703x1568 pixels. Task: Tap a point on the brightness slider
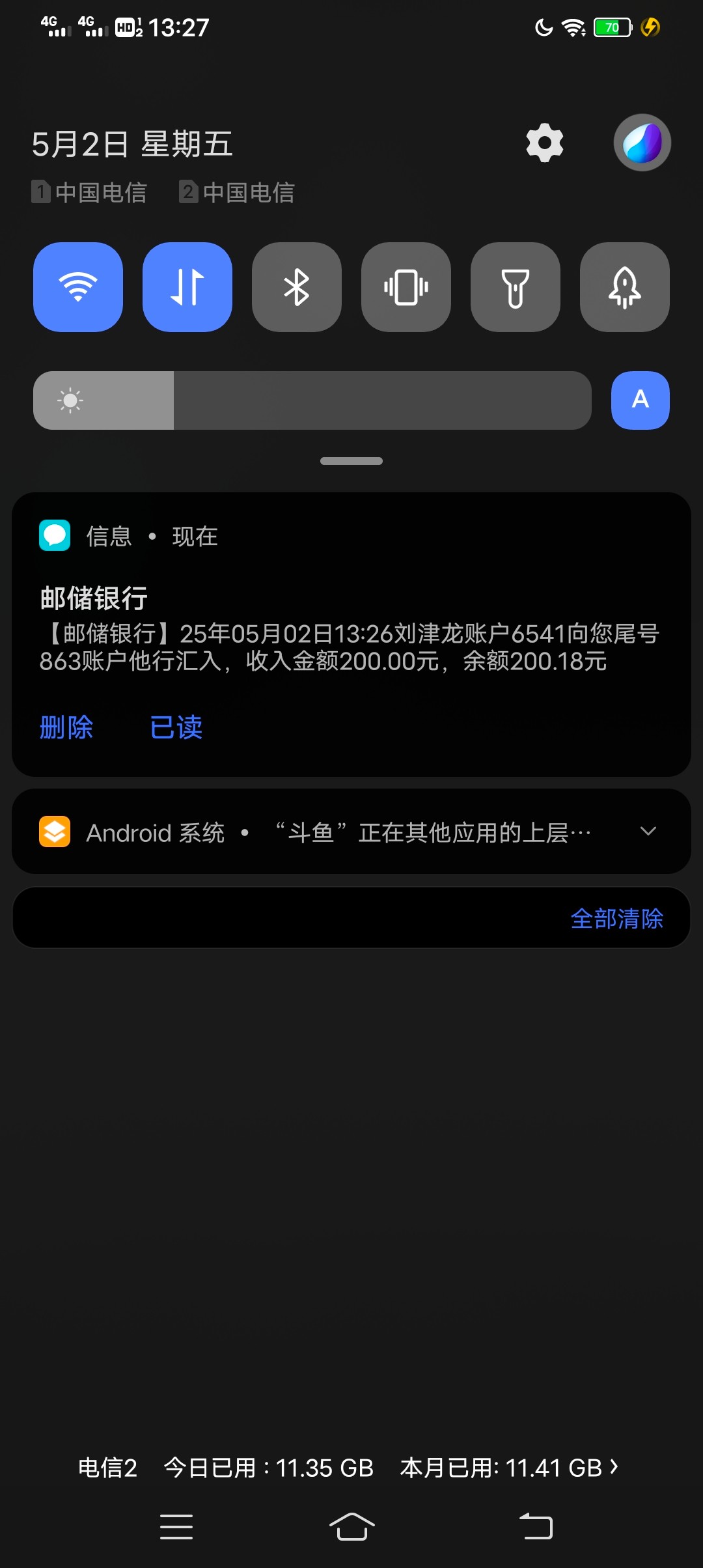312,400
